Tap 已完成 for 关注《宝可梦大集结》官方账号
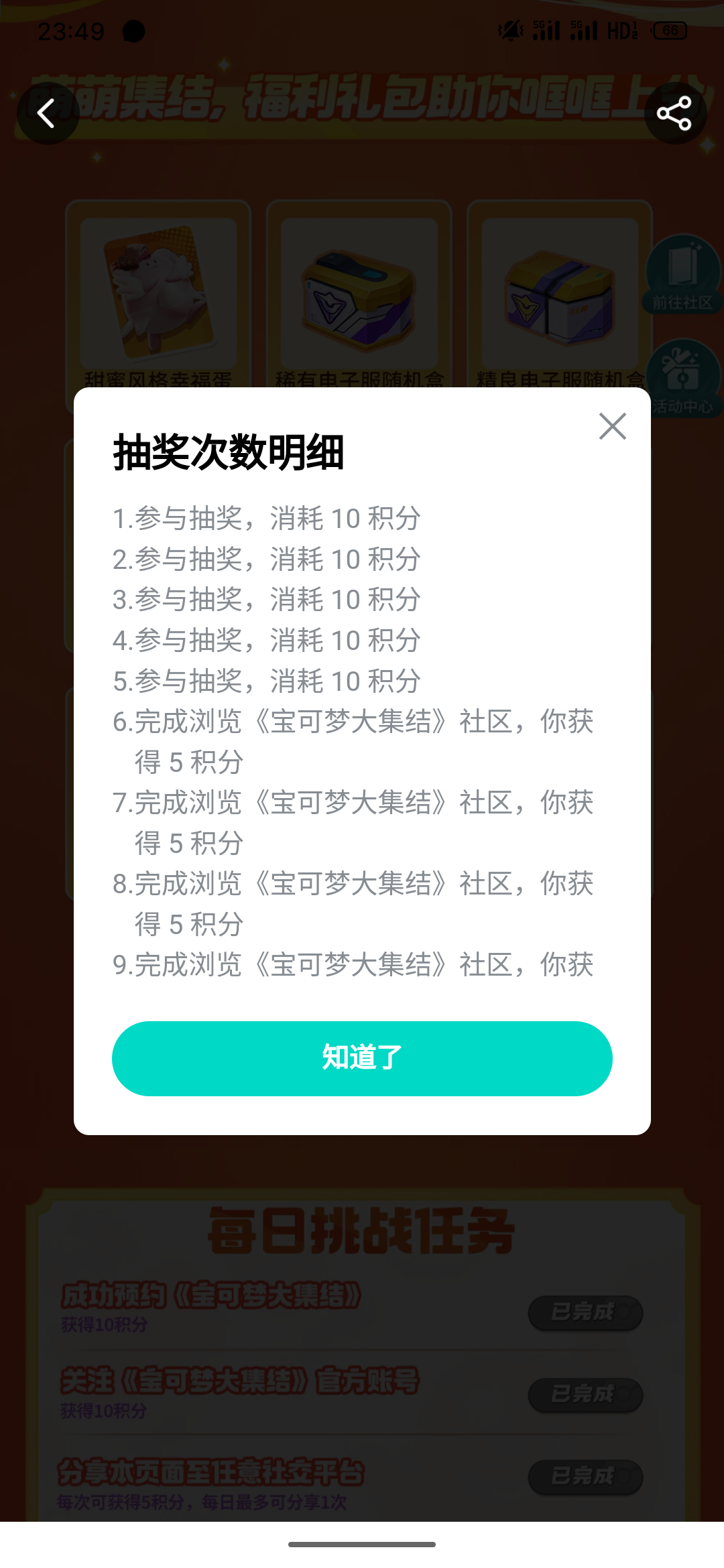The width and height of the screenshot is (724, 1568). [585, 1395]
